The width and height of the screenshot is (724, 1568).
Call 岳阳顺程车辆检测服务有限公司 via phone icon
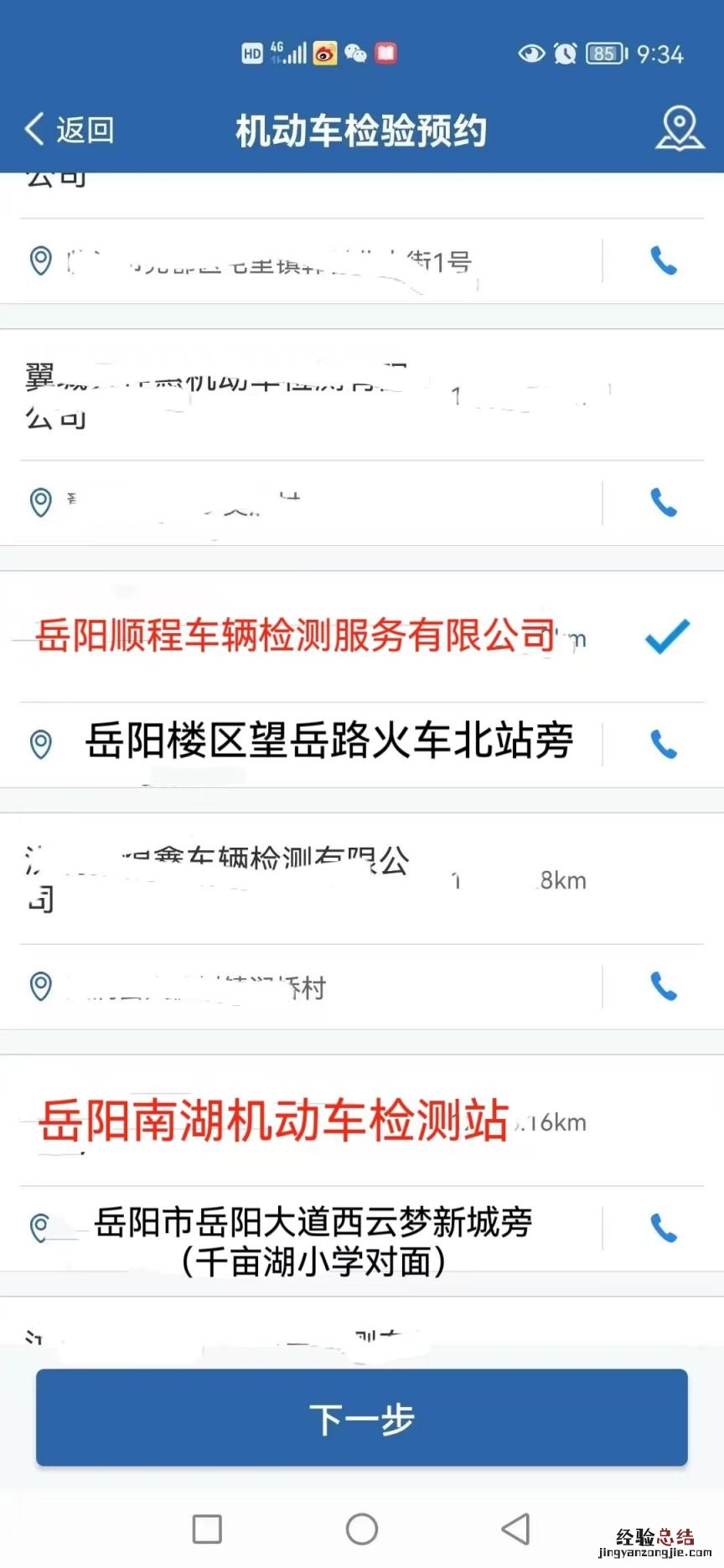point(664,744)
